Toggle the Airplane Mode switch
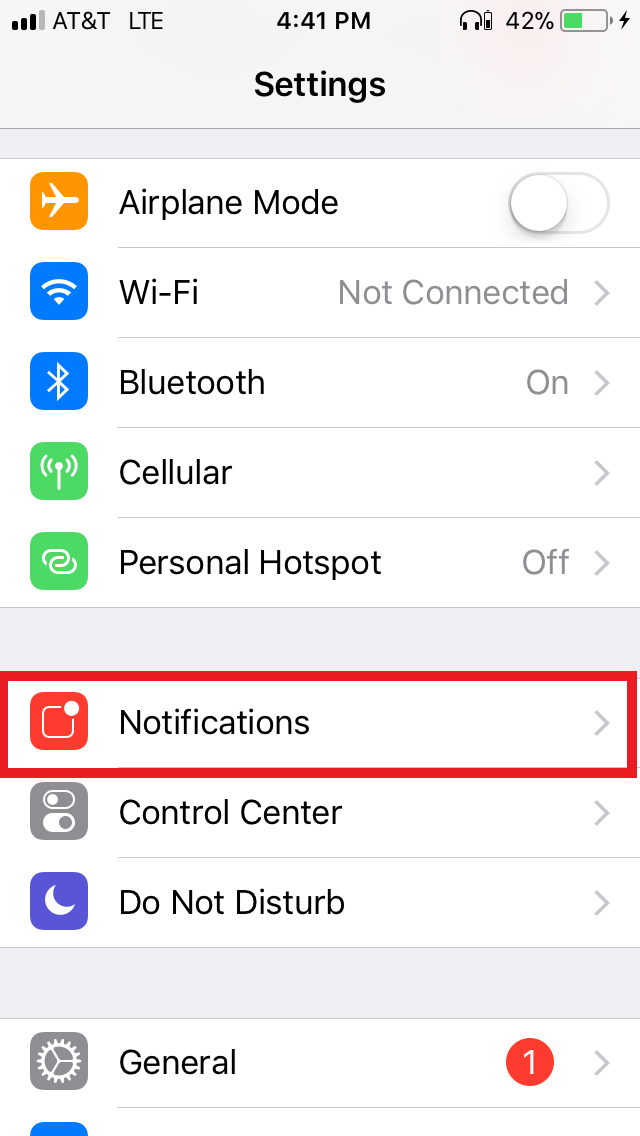Screen dimensions: 640x1136 [558, 203]
